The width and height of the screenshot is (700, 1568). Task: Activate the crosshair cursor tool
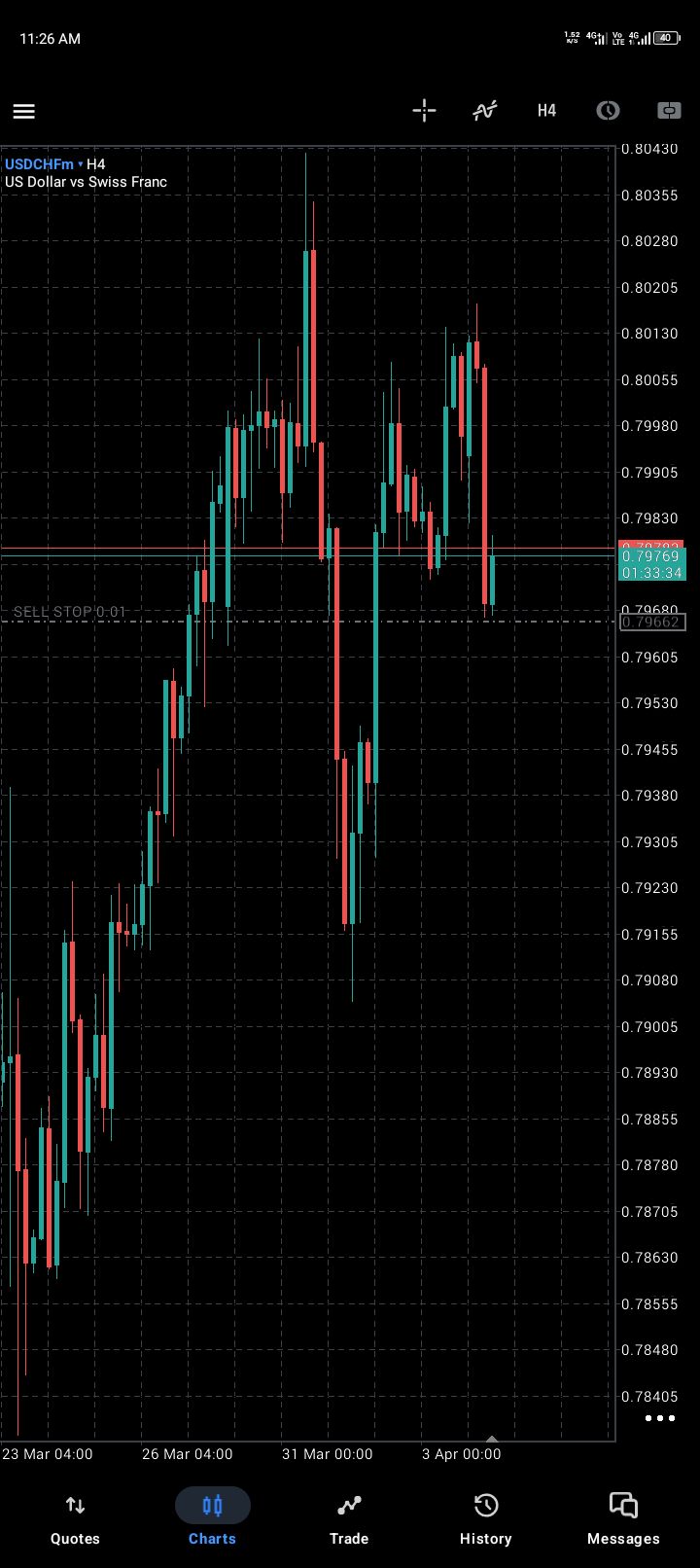(424, 111)
